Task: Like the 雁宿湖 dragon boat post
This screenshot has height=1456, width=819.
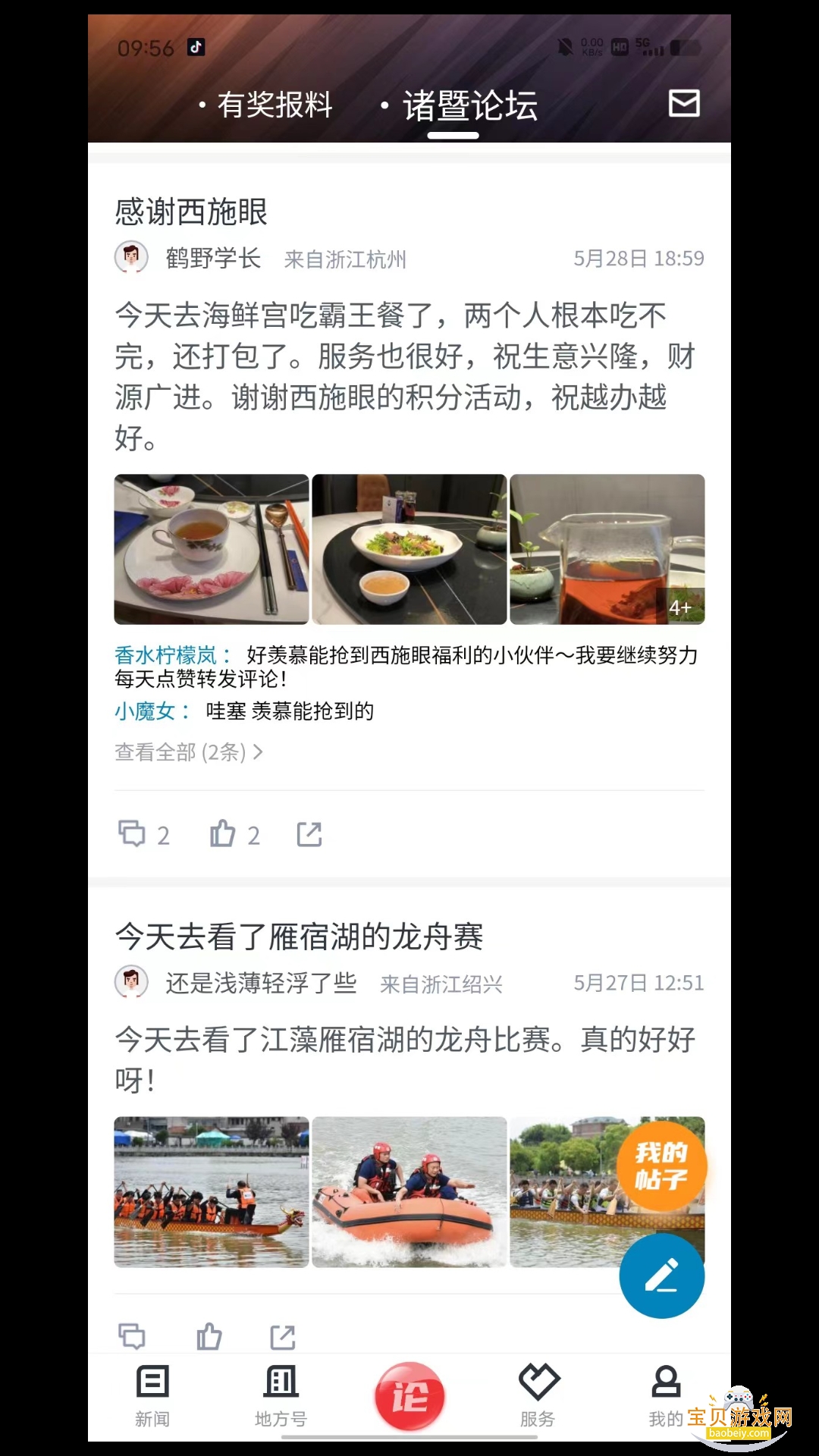Action: (x=209, y=1336)
